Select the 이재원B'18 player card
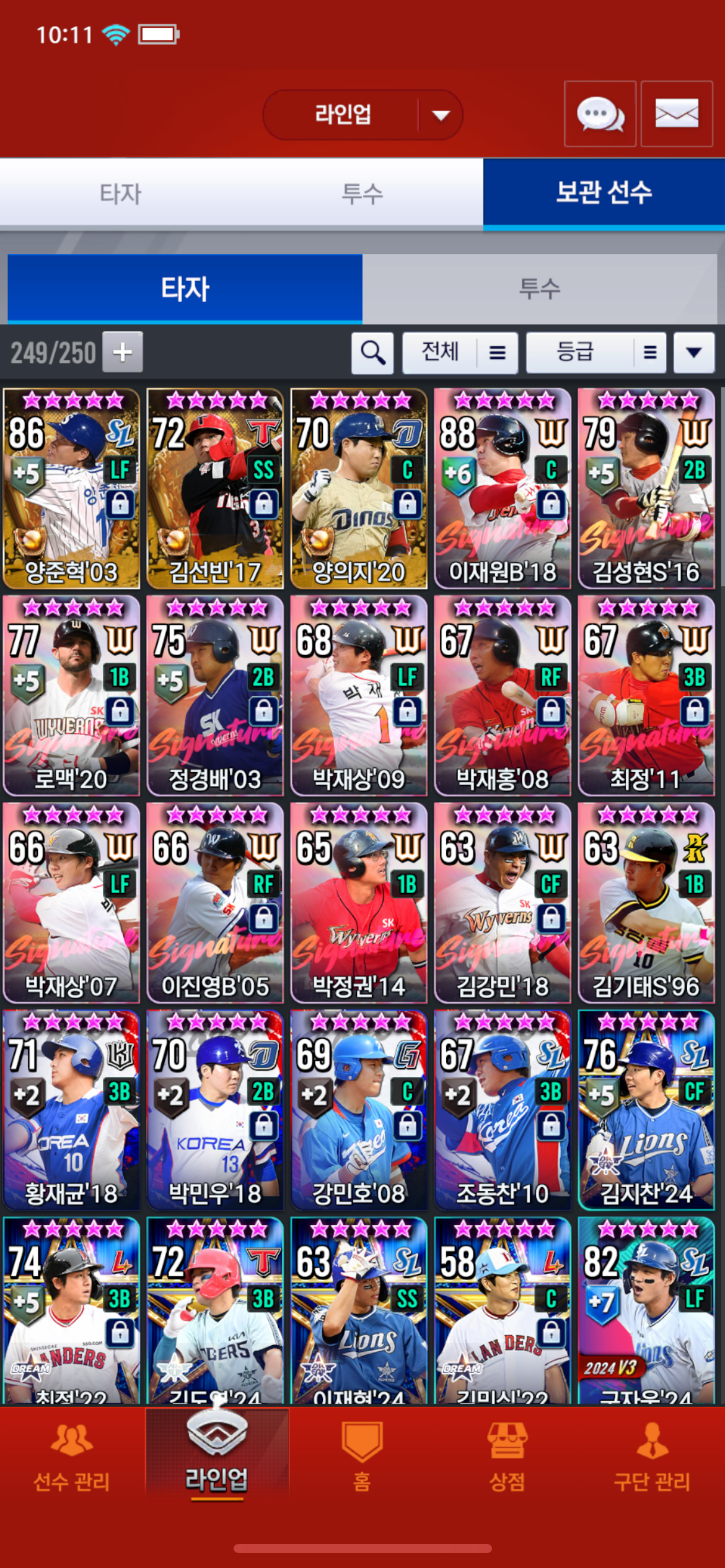The image size is (725, 1568). [502, 488]
